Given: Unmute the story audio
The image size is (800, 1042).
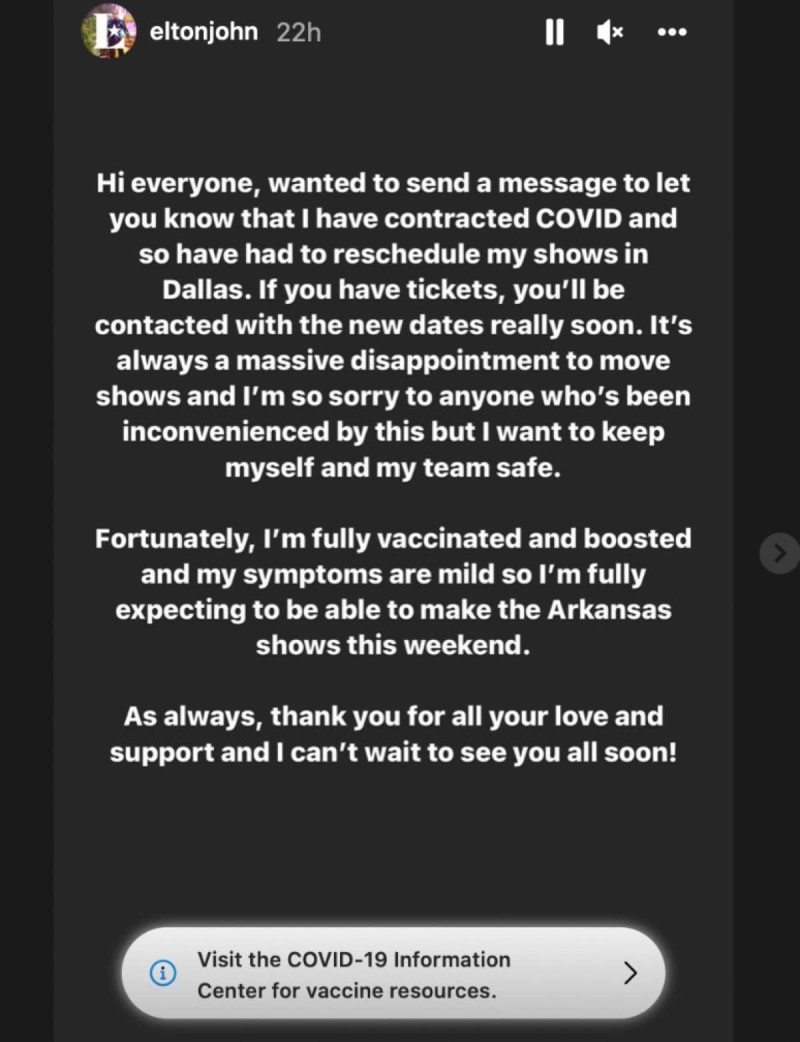Looking at the screenshot, I should [x=610, y=33].
